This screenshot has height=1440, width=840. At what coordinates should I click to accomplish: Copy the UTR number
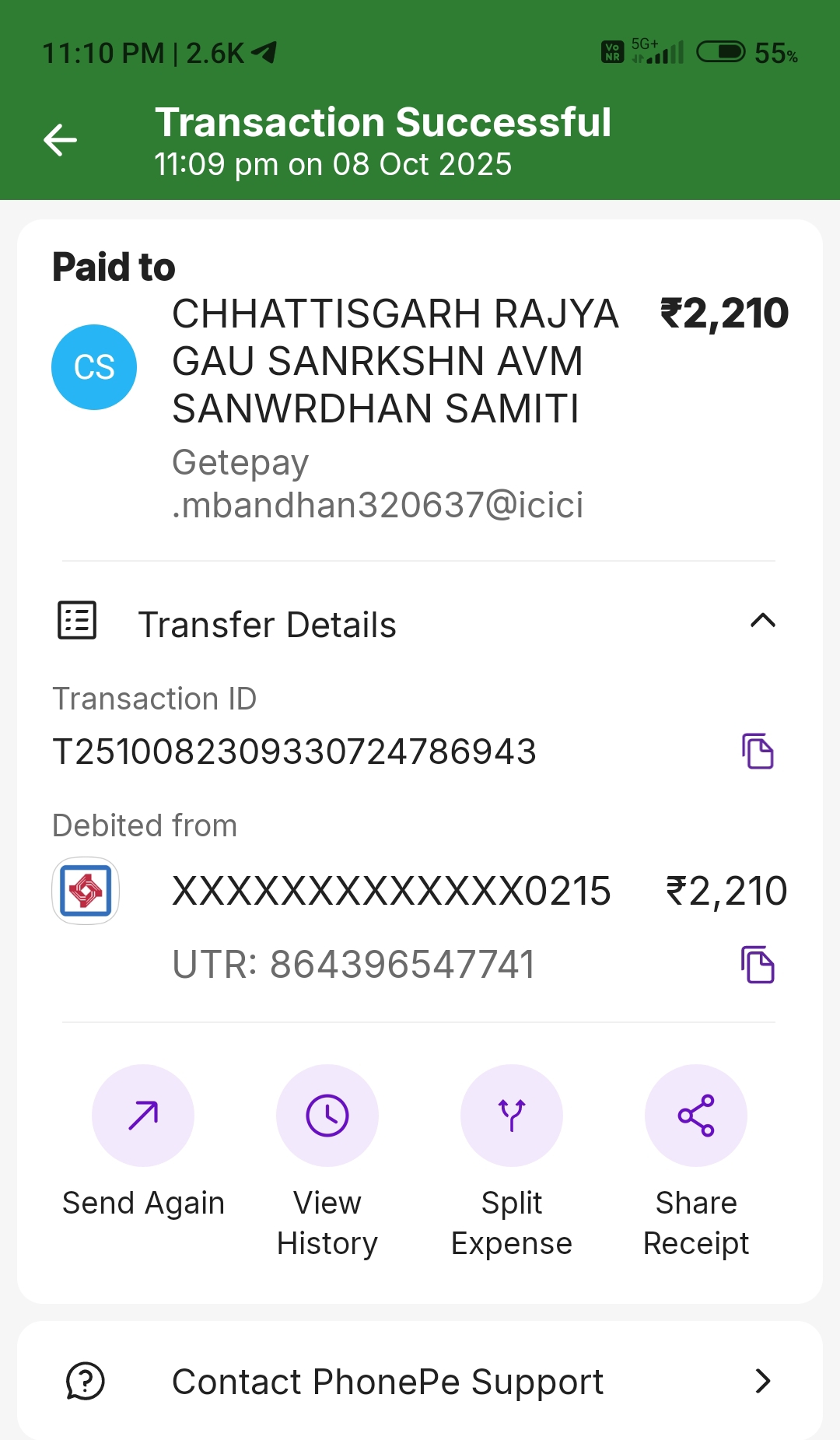[757, 965]
